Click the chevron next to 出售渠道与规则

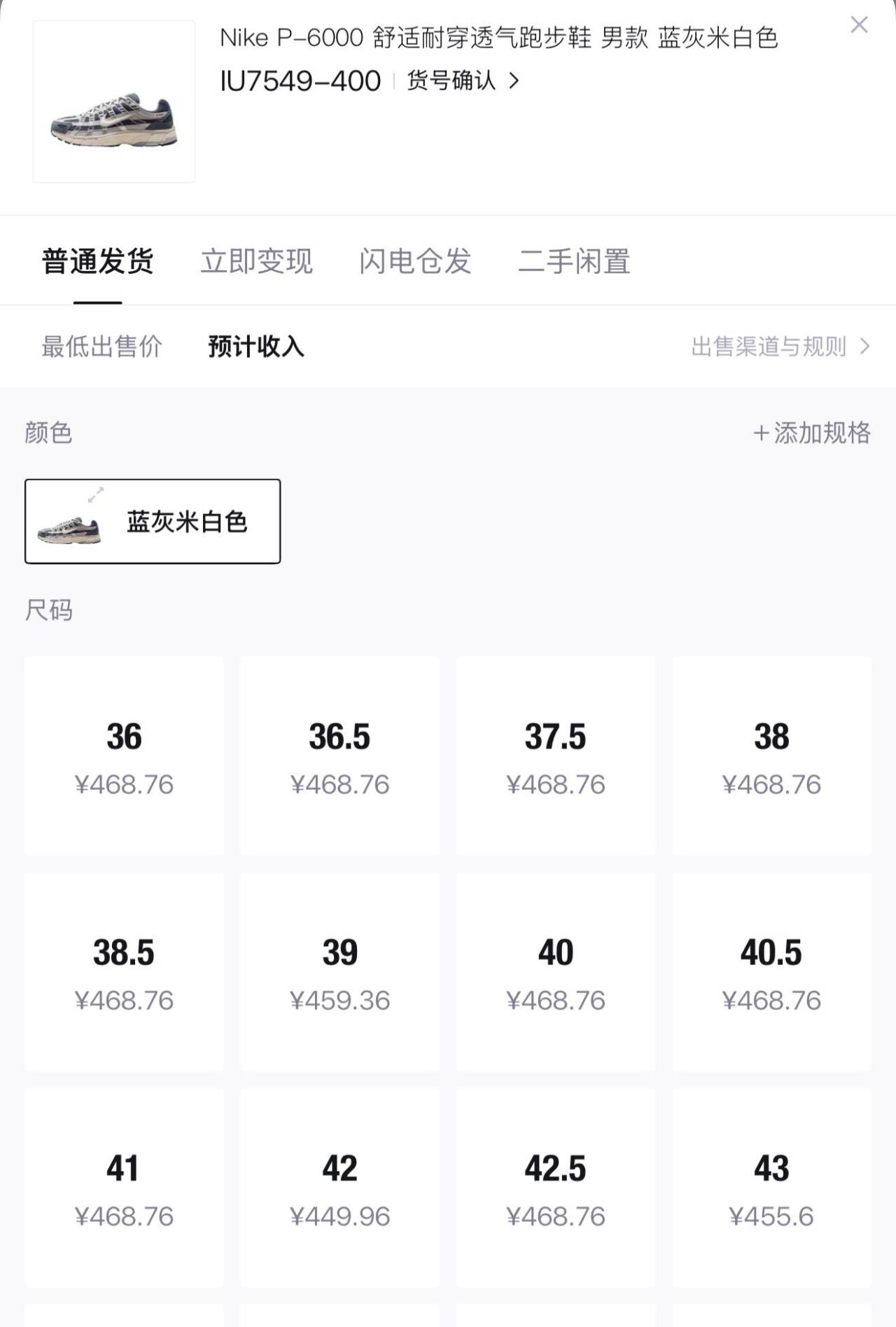click(x=864, y=345)
